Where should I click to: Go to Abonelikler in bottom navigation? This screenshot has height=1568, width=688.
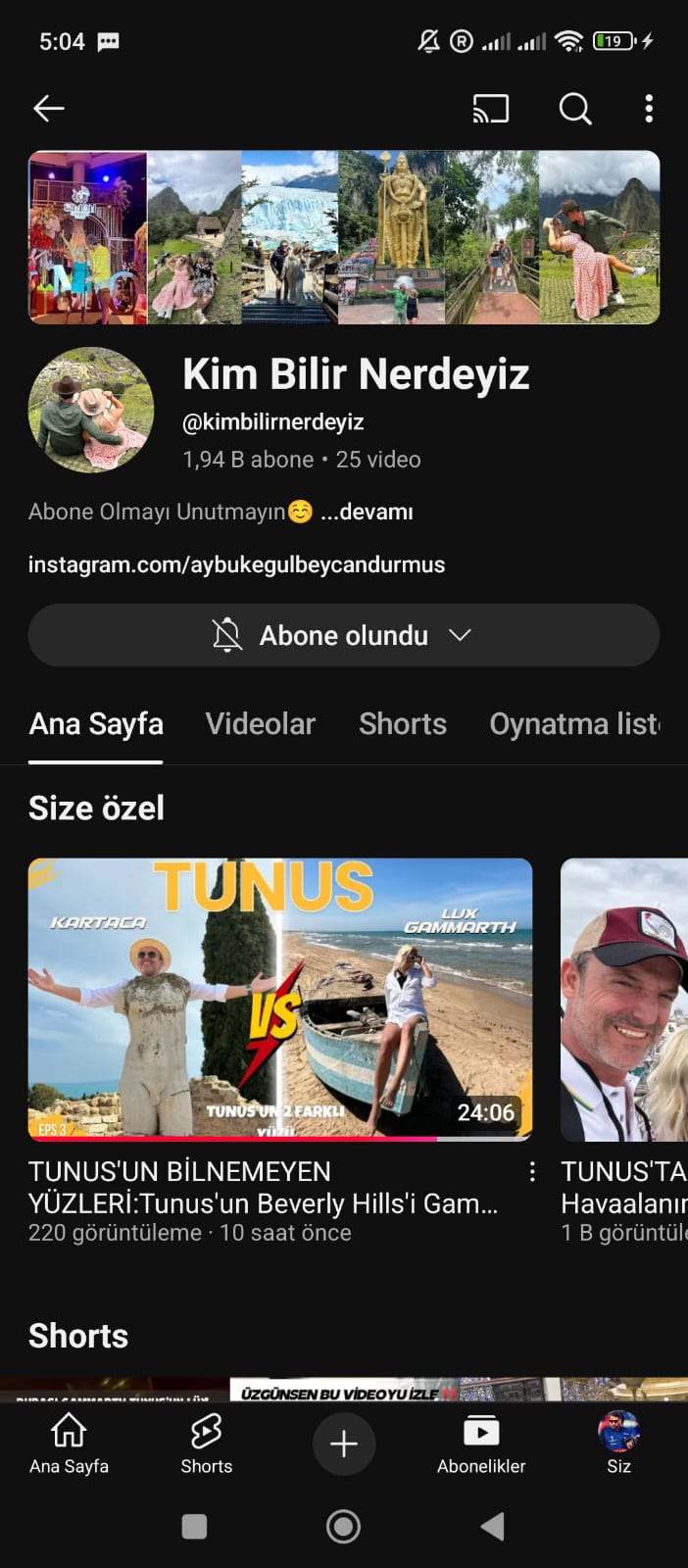tap(481, 1444)
